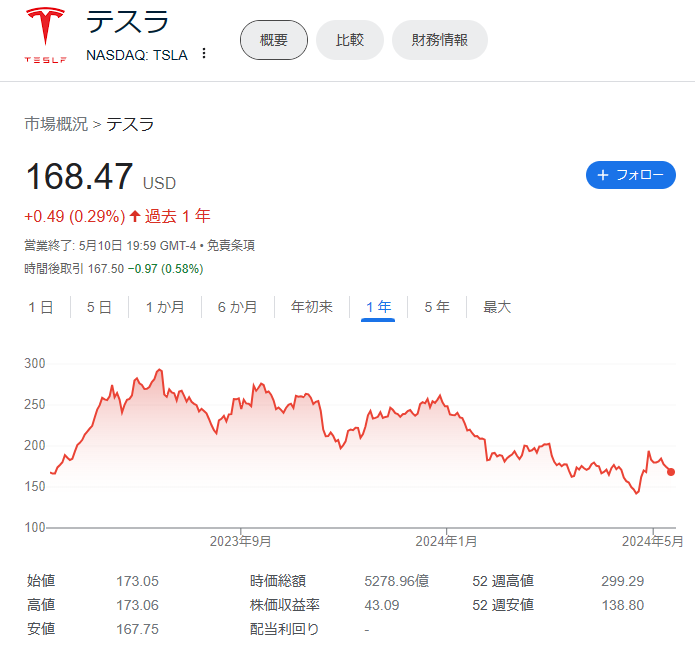This screenshot has height=648, width=695.
Task: Open the overflow menu next to NASDAQ: TSLA
Action: click(x=204, y=54)
